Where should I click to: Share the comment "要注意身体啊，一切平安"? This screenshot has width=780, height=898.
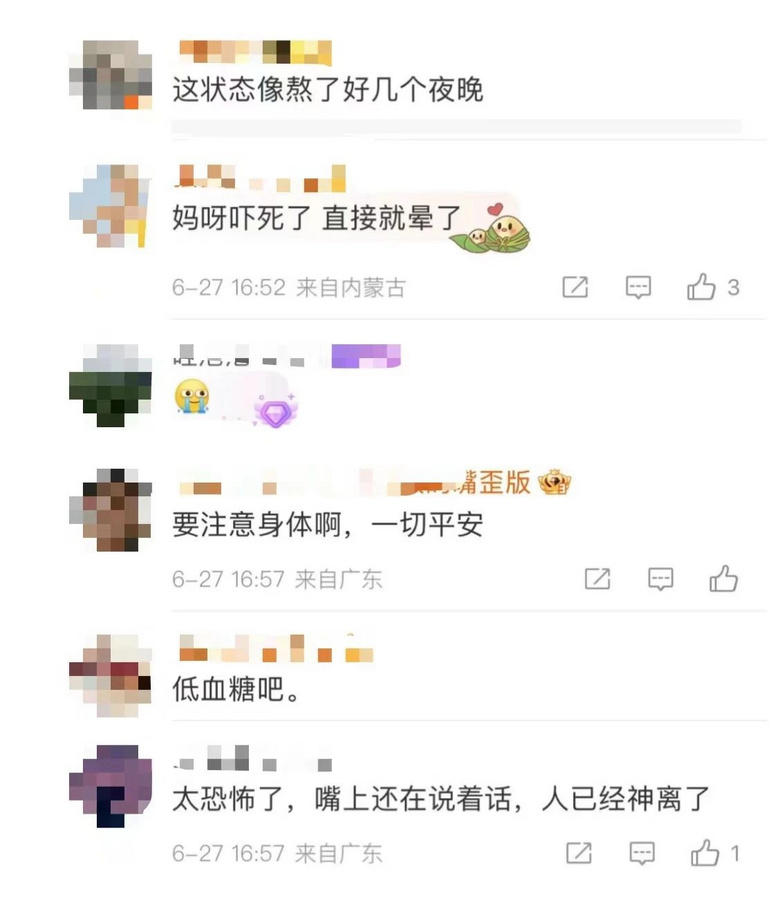pyautogui.click(x=597, y=578)
